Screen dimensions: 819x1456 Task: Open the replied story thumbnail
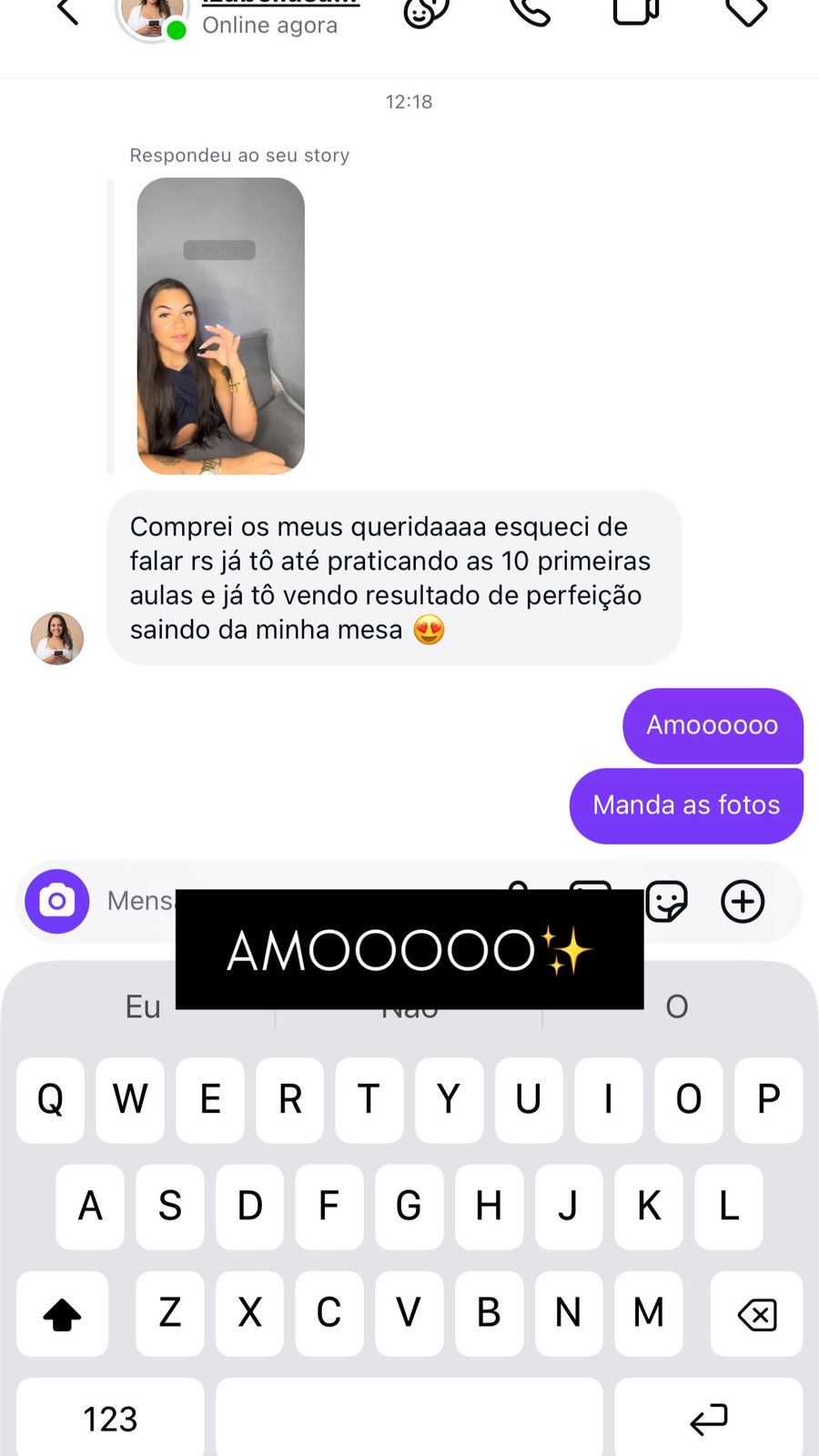pos(221,326)
